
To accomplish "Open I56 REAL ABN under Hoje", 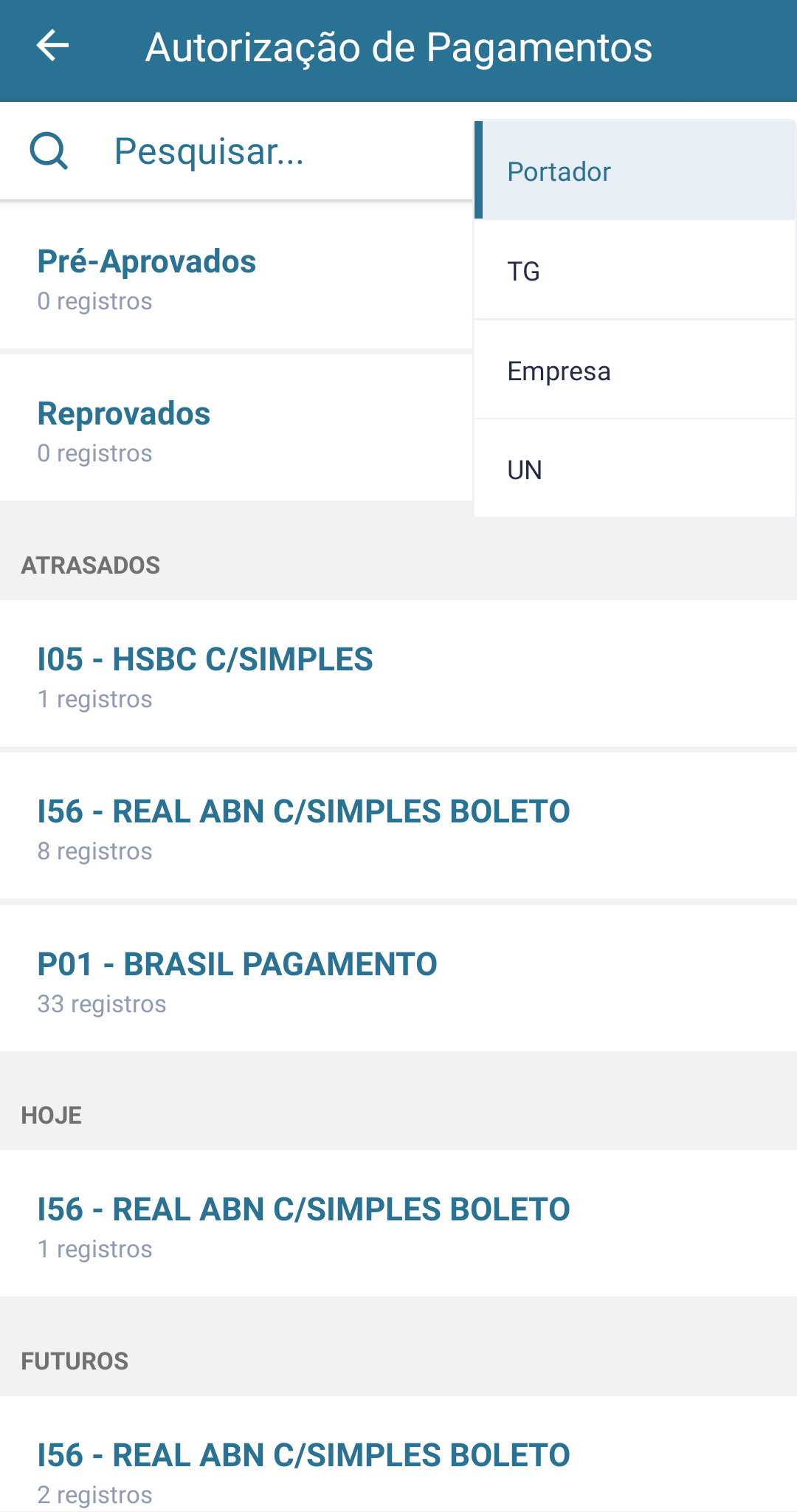I will tap(398, 1226).
